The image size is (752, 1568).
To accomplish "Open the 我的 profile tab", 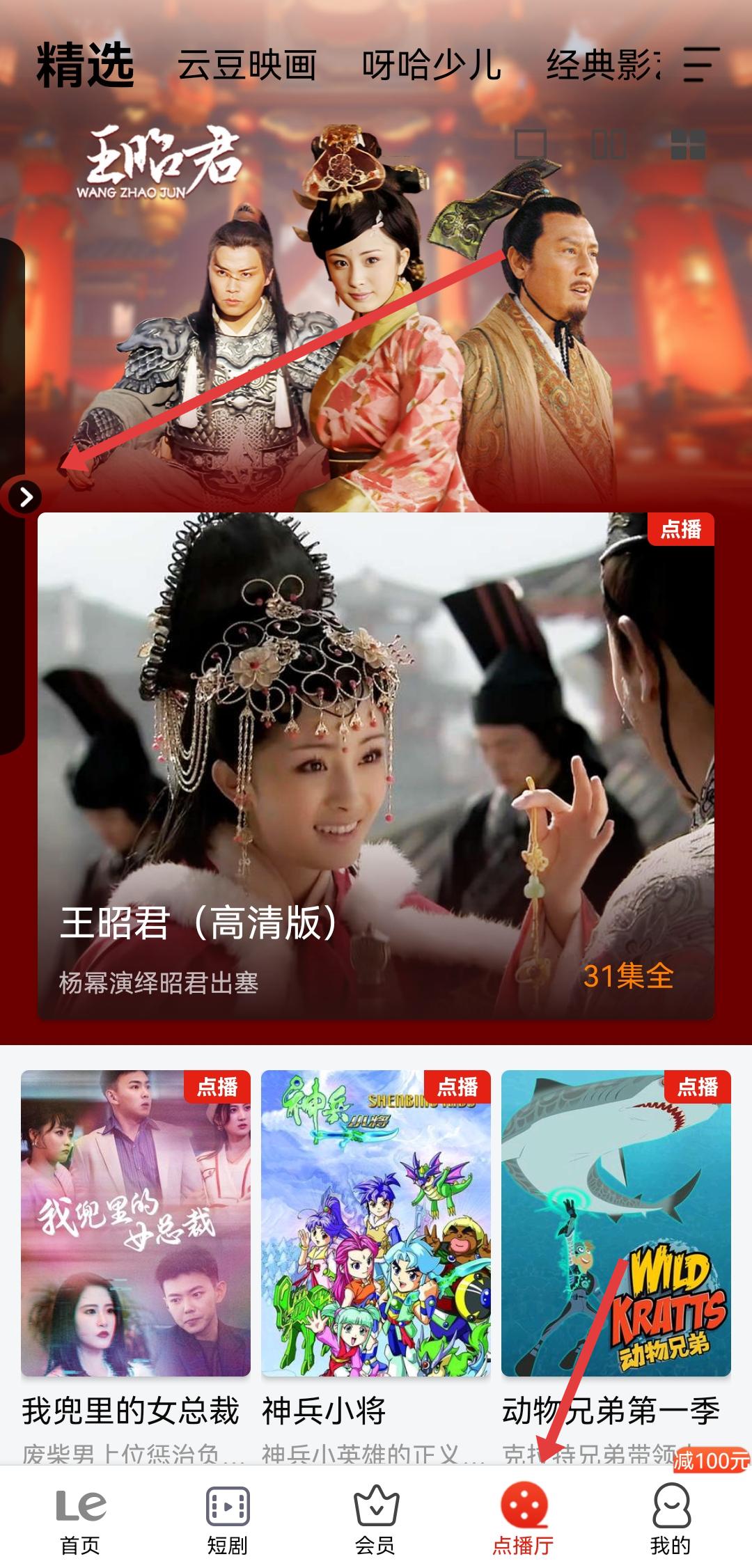I will 671,1516.
